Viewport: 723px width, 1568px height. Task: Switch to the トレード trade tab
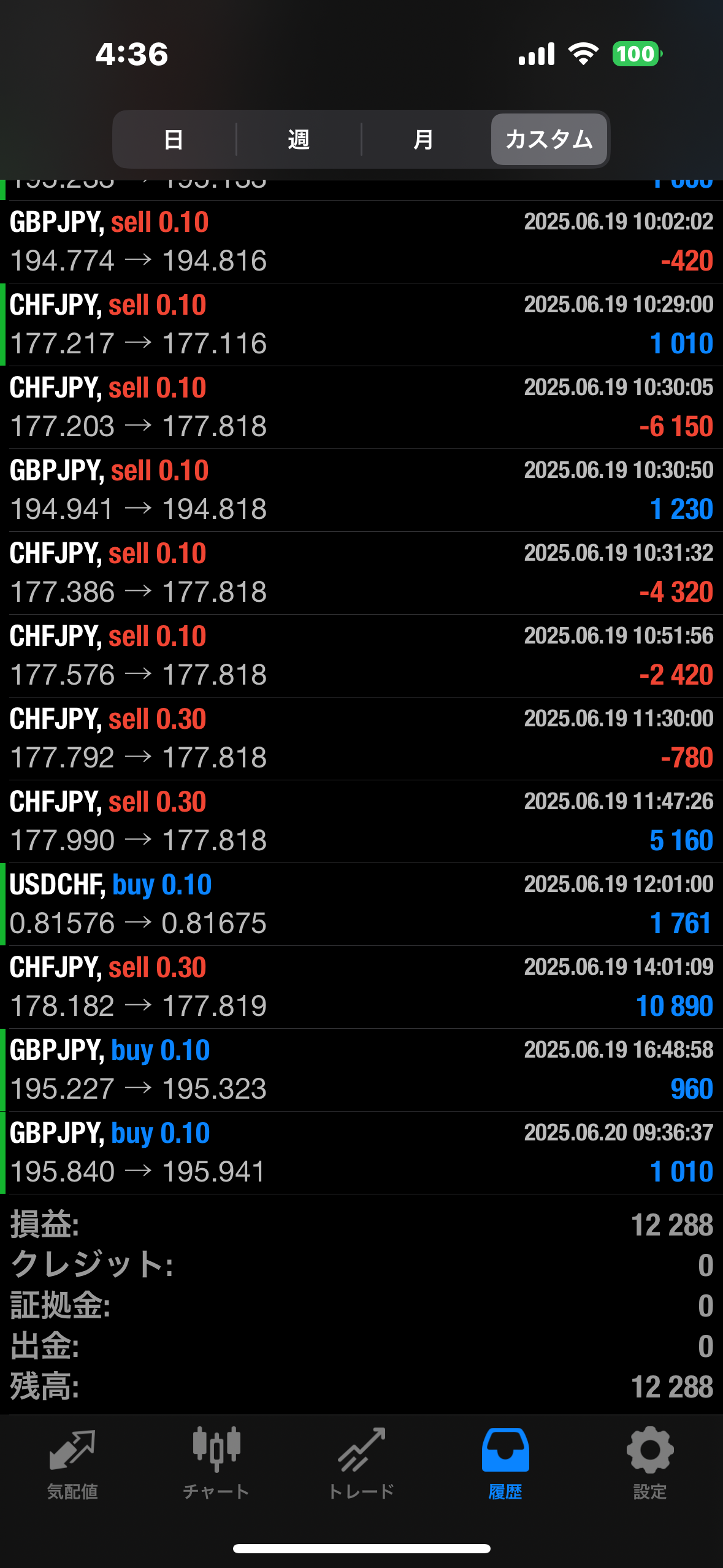361,1463
